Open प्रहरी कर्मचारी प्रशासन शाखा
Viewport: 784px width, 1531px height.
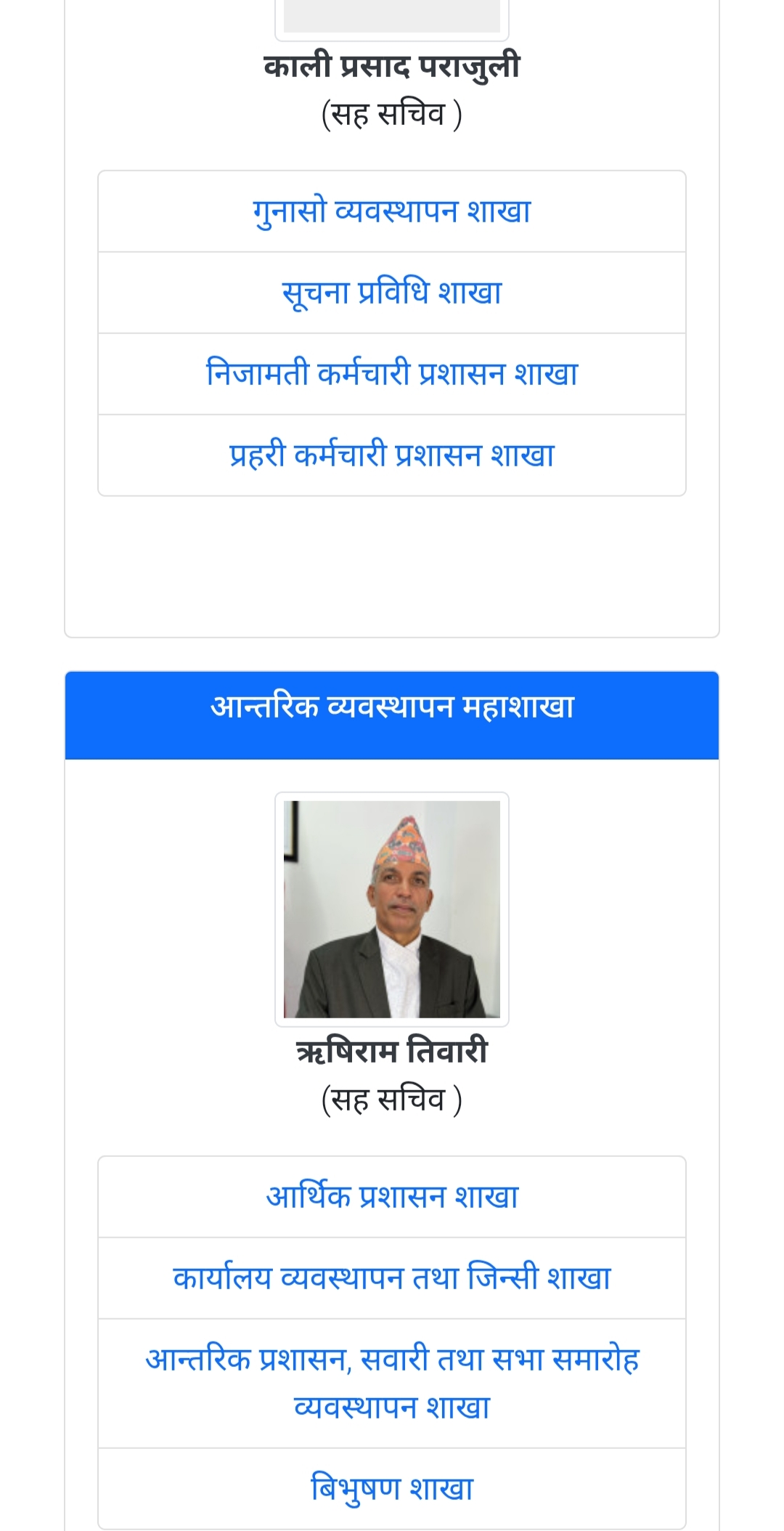point(392,455)
